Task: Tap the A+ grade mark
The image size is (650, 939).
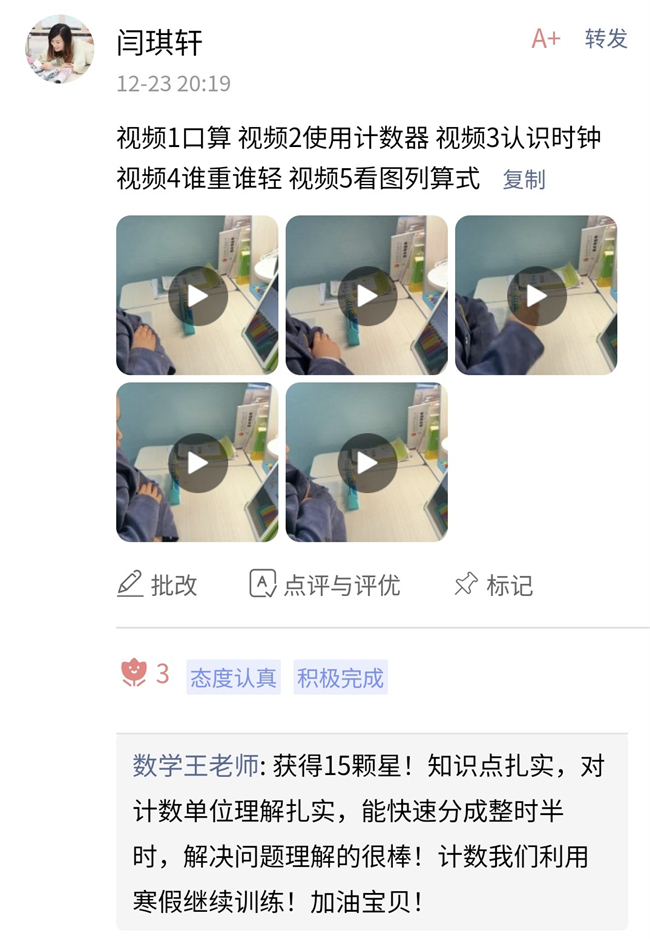Action: click(545, 39)
